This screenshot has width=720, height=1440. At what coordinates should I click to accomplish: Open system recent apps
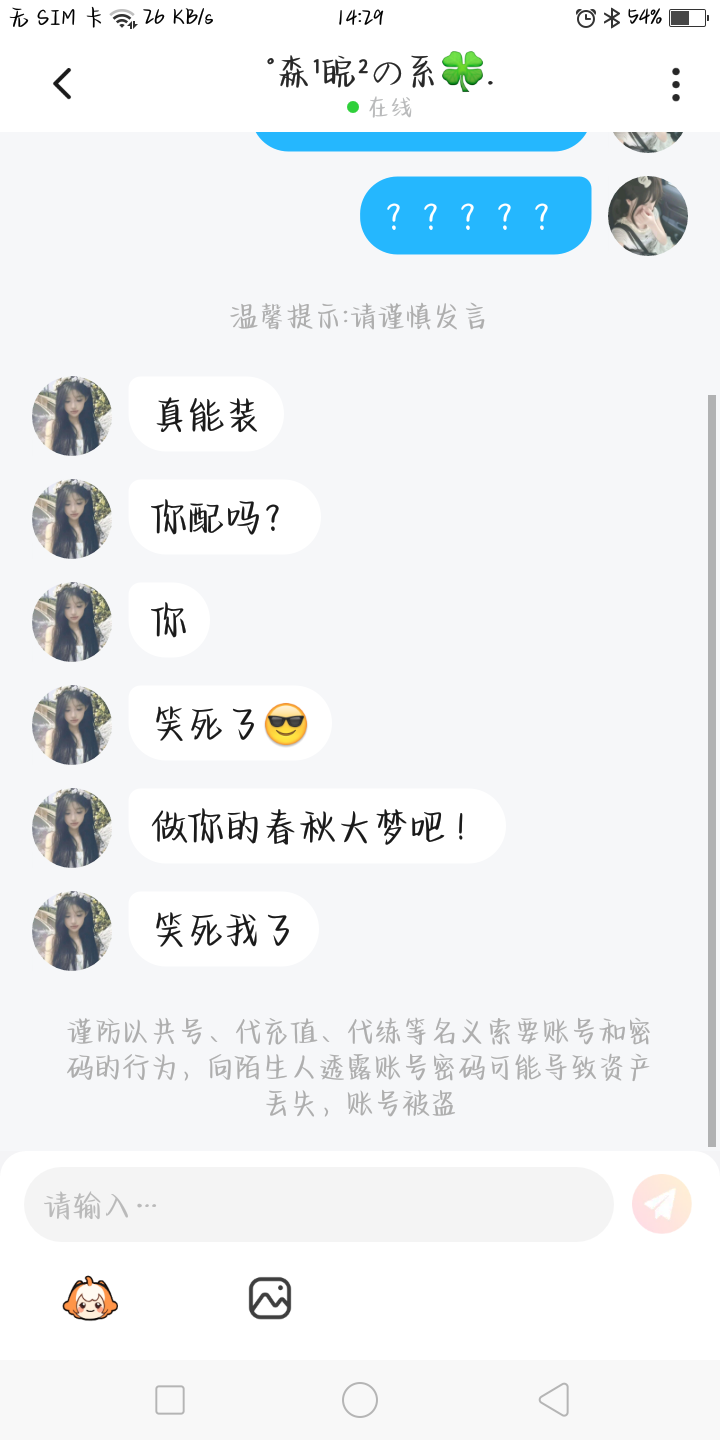[170, 1400]
